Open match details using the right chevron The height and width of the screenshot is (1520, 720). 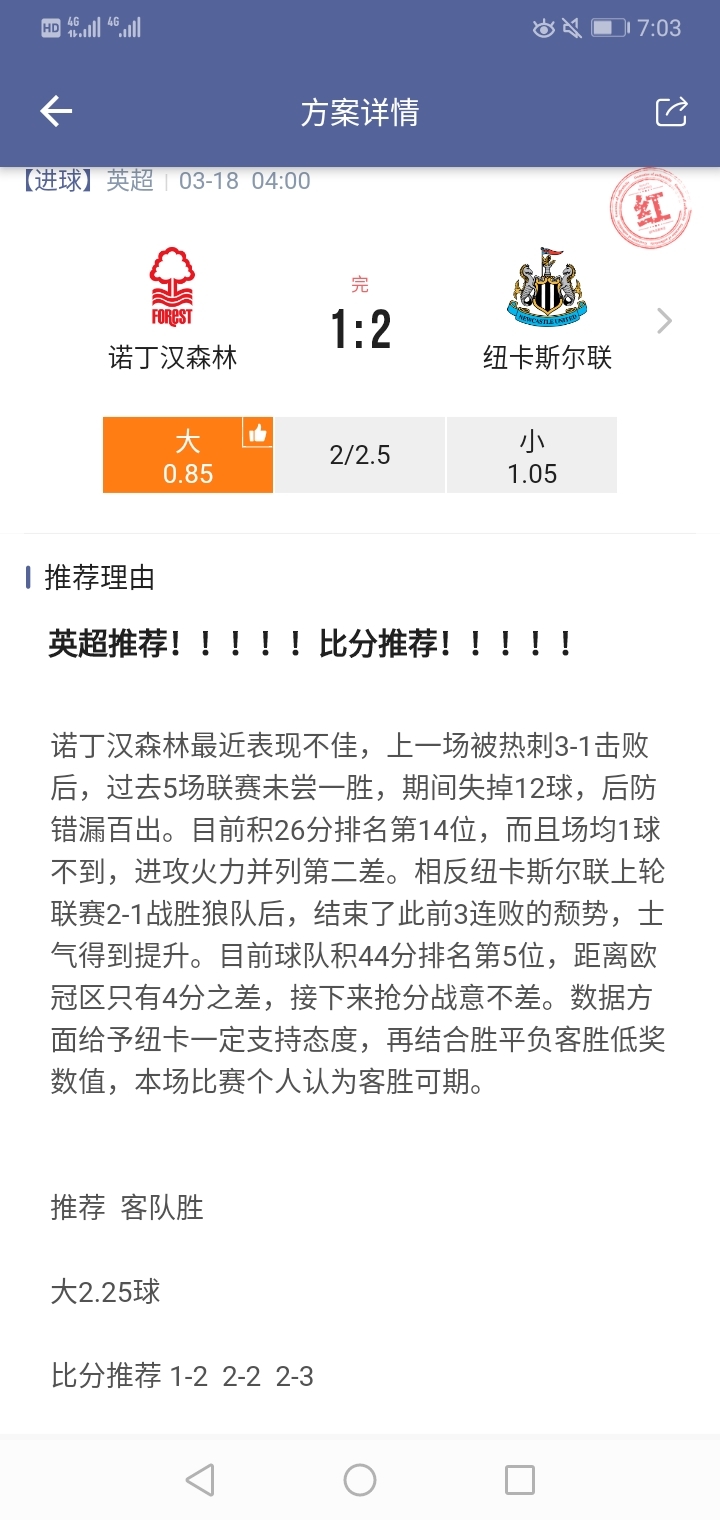tap(664, 321)
